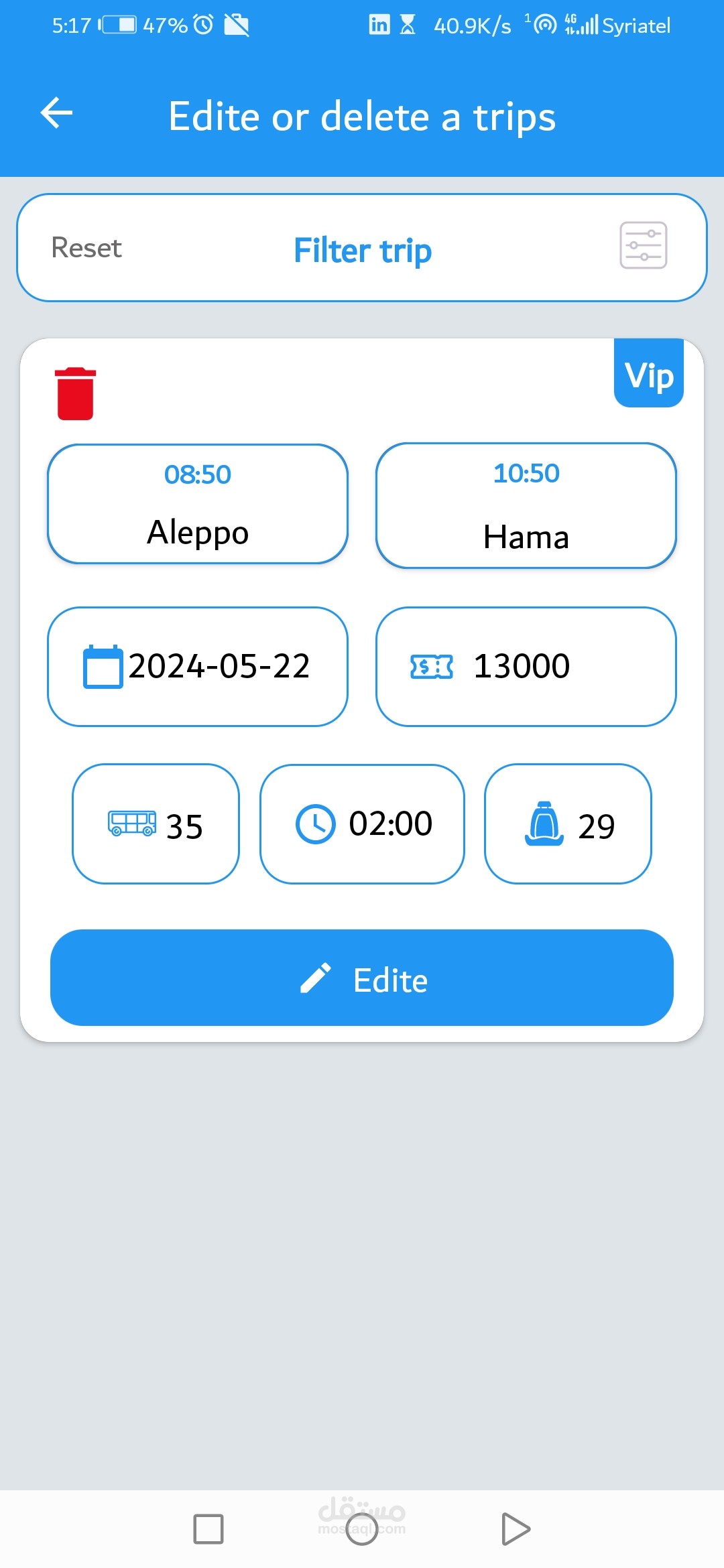The height and width of the screenshot is (1568, 724).
Task: Open the system recent apps square
Action: (x=208, y=1529)
